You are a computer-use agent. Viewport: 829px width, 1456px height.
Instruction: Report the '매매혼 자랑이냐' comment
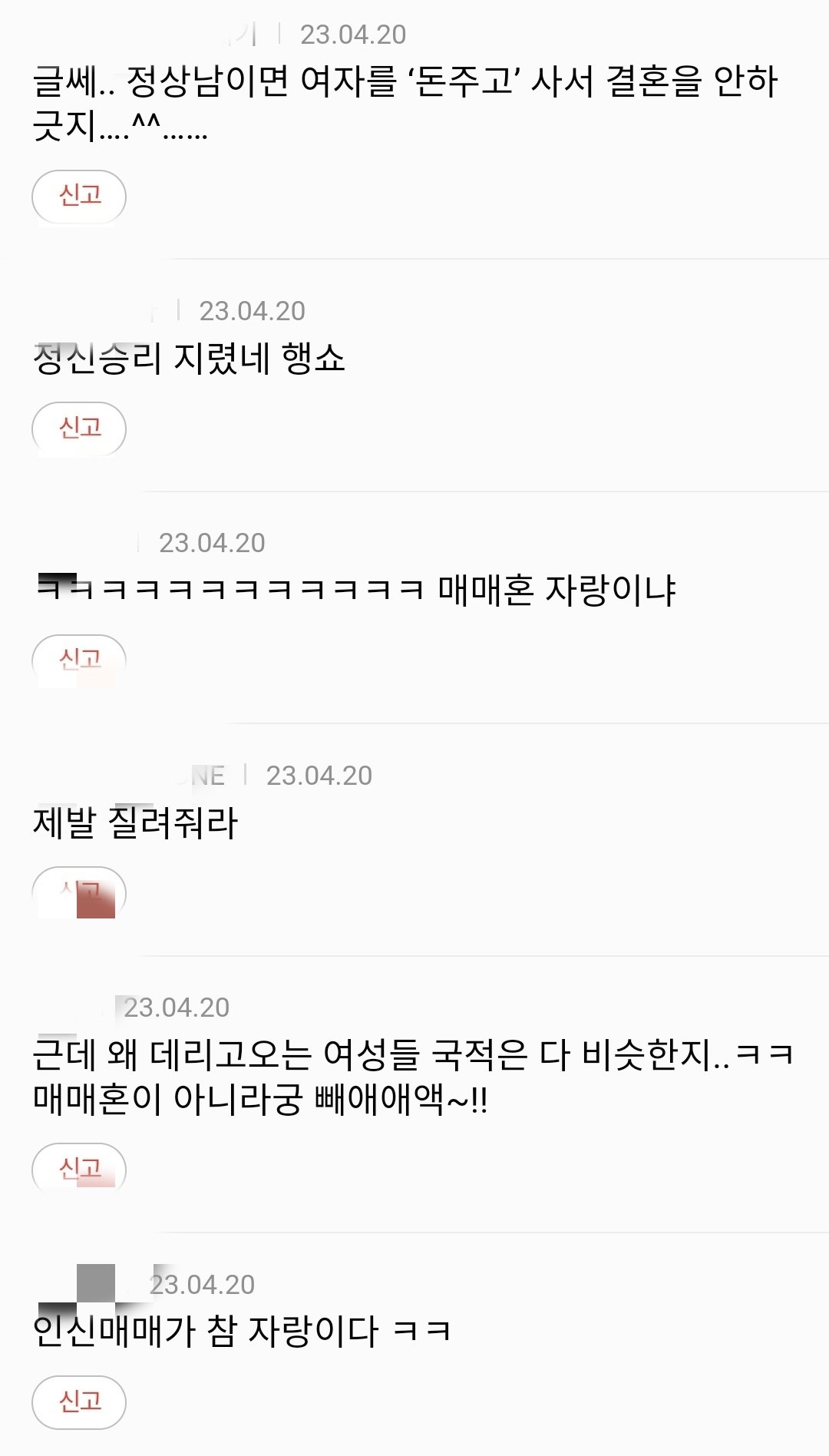[x=79, y=660]
